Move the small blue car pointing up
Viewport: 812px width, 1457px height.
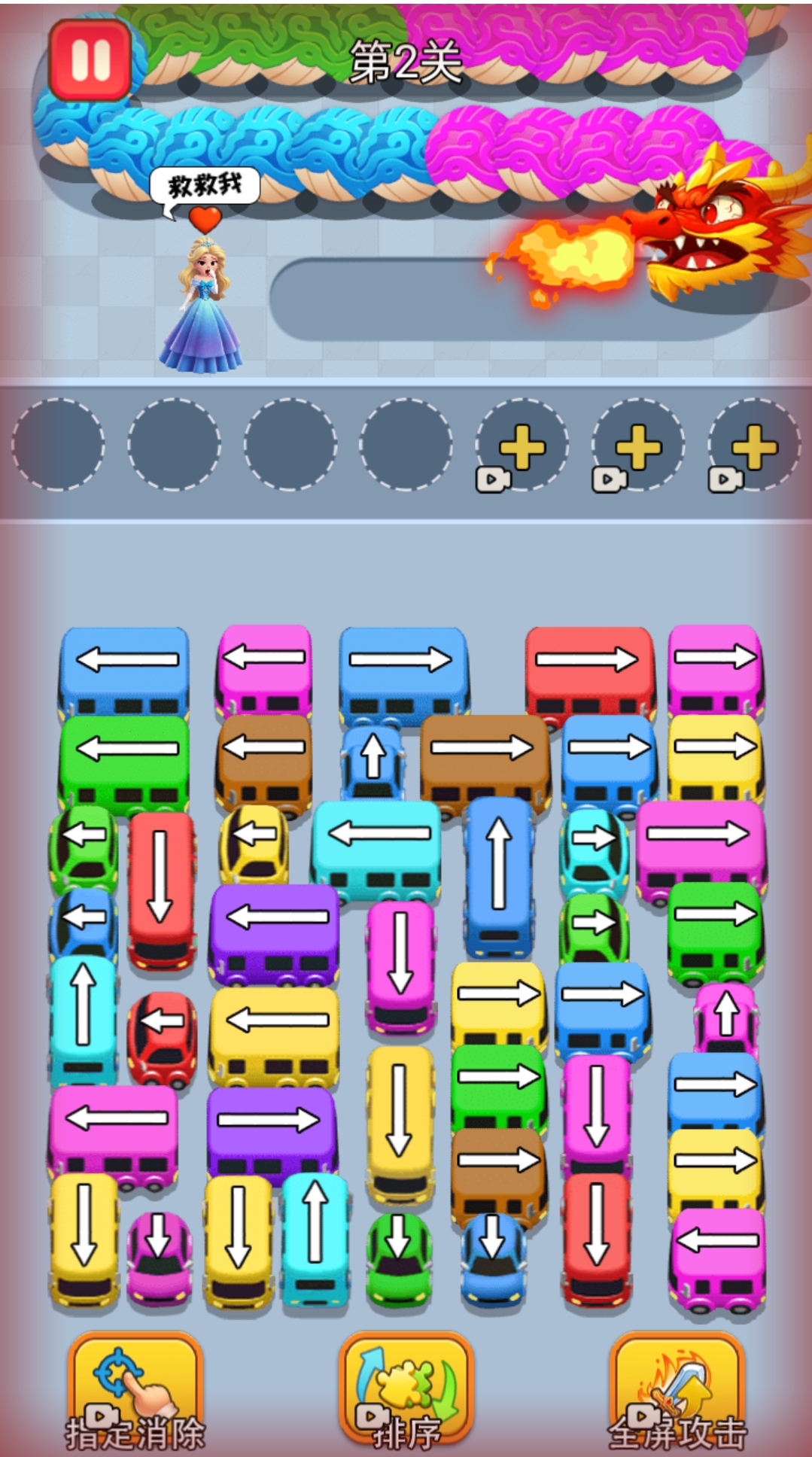pos(373,762)
